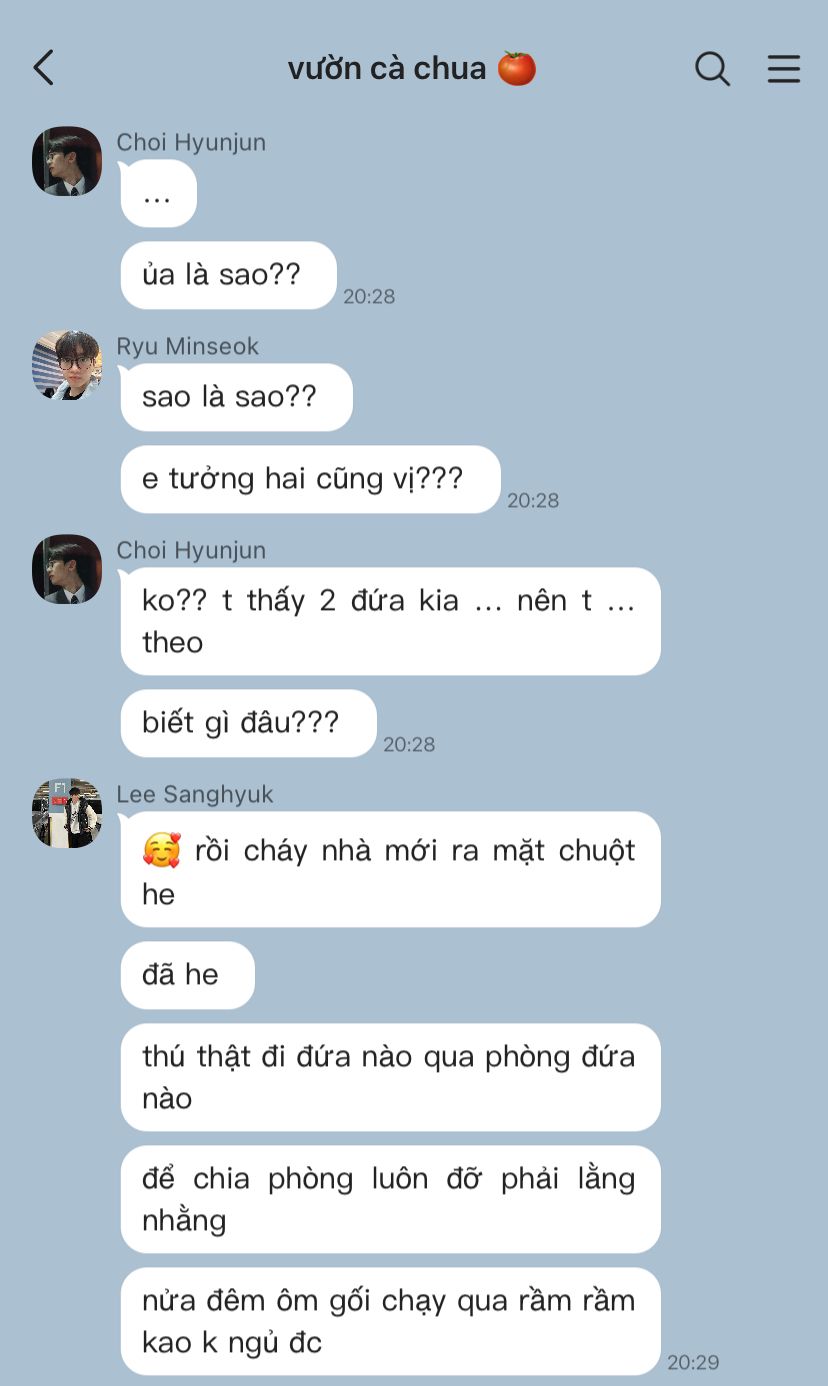The image size is (828, 1386).
Task: Open the chat menu
Action: click(x=783, y=68)
